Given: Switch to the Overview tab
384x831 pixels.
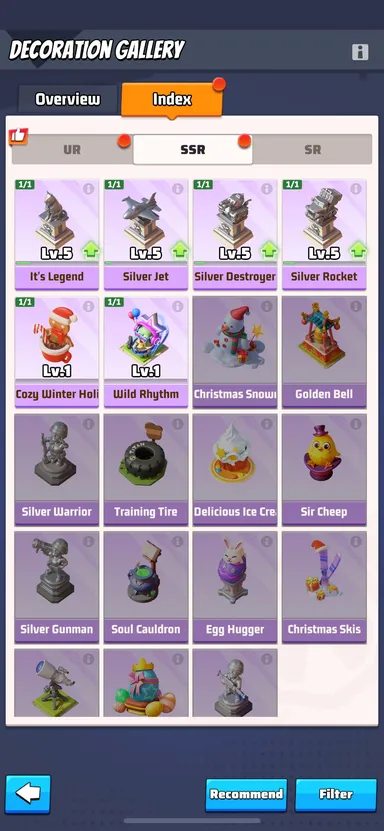Looking at the screenshot, I should 68,99.
